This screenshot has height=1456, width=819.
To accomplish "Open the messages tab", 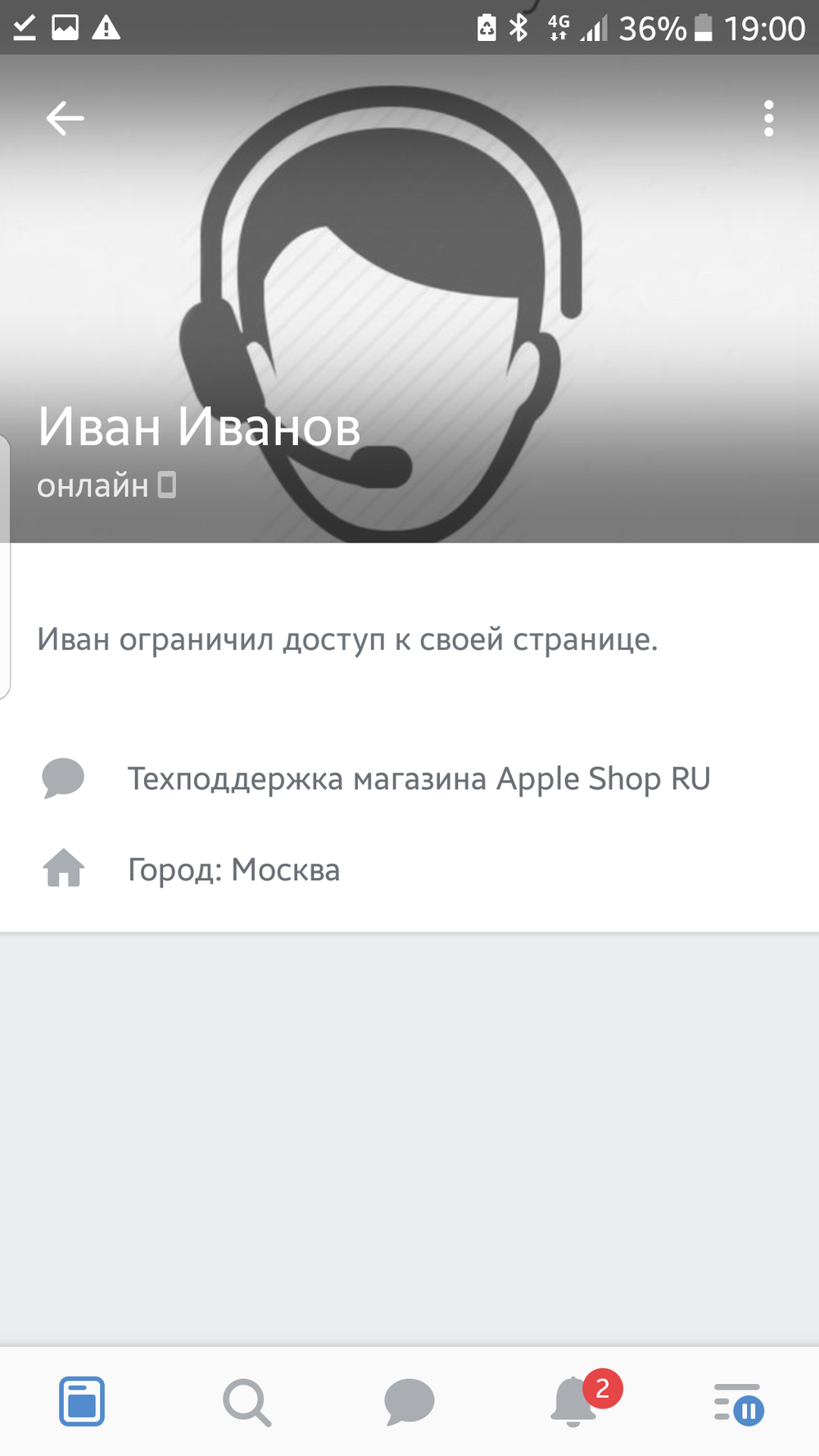I will click(x=409, y=1402).
